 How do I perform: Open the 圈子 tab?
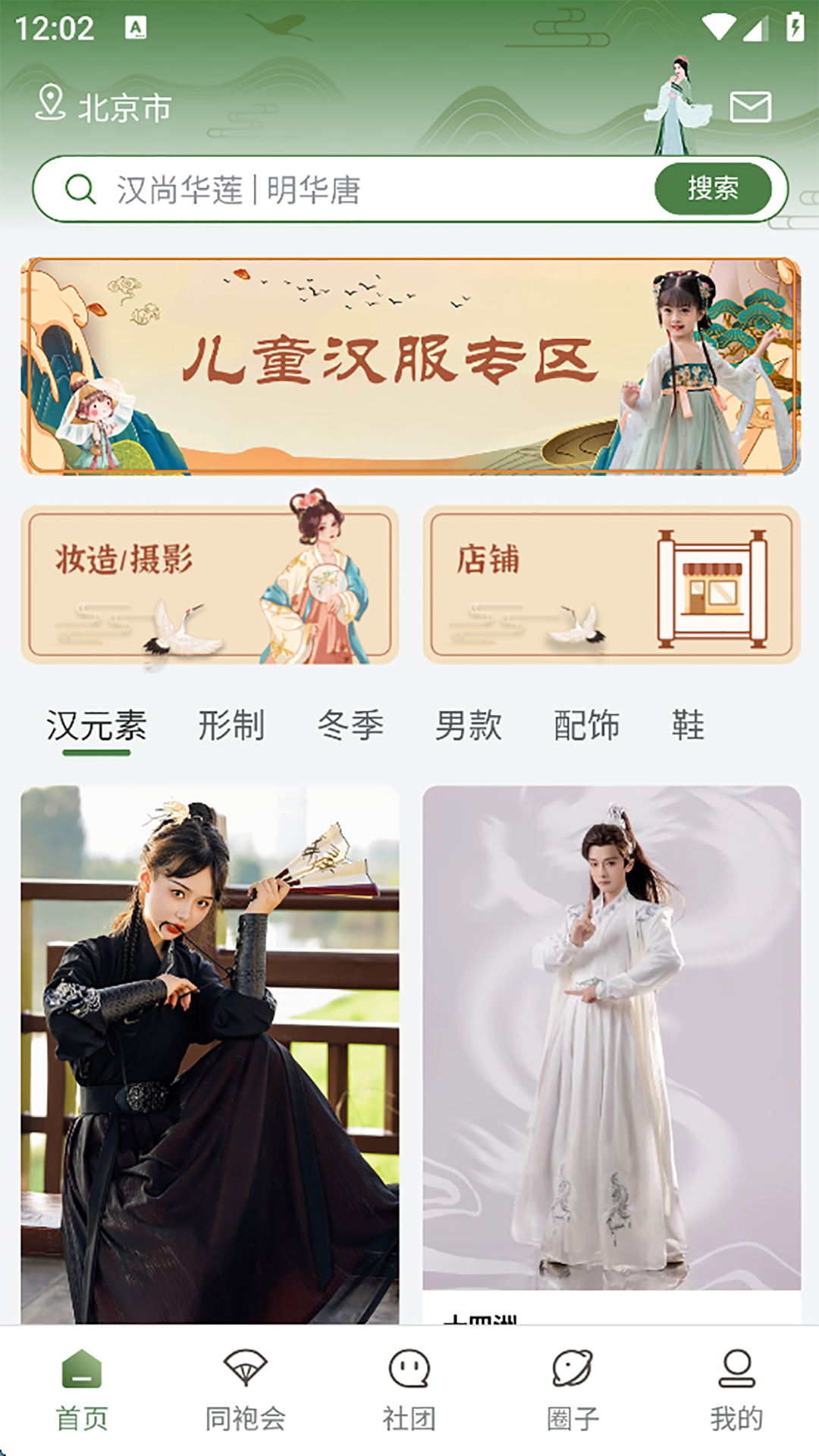573,1391
